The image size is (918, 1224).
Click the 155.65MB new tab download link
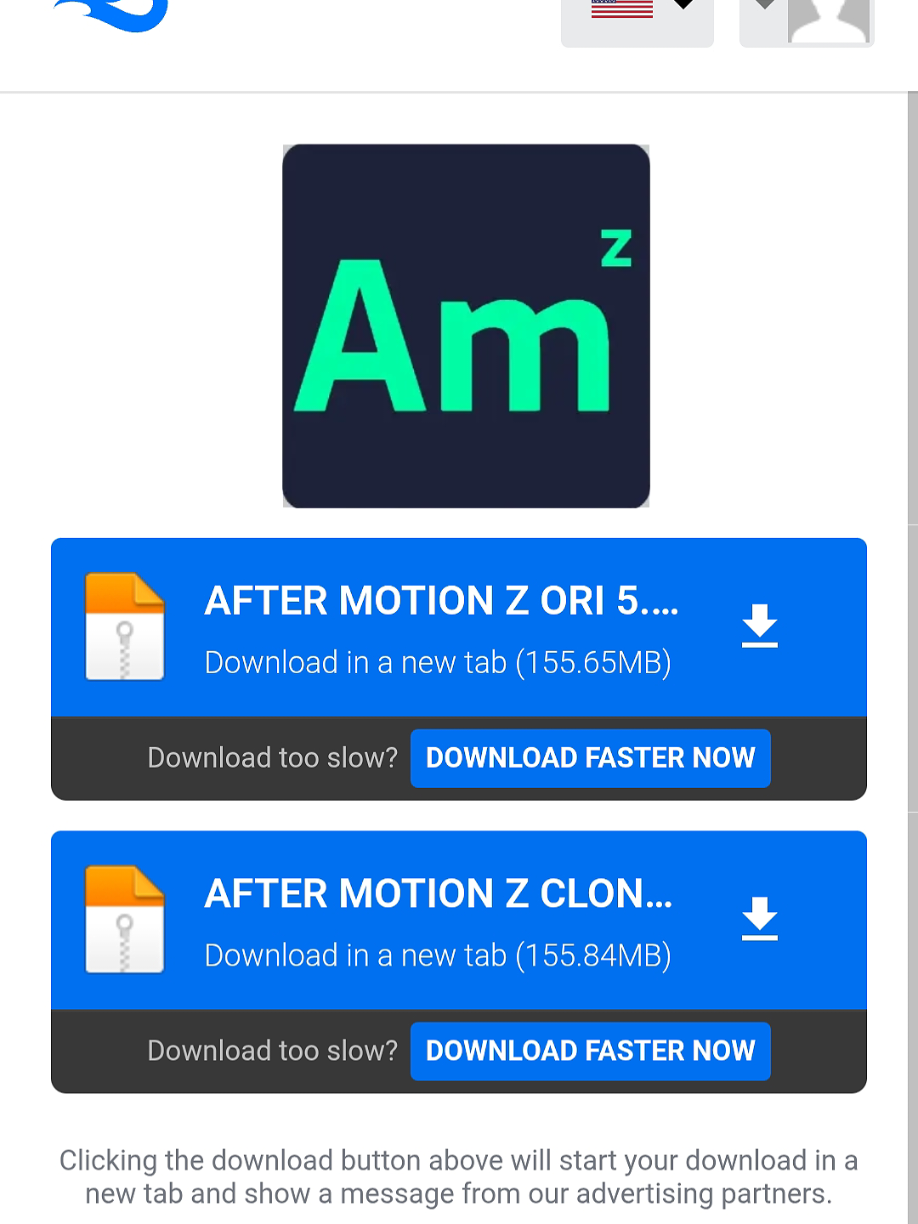[437, 662]
